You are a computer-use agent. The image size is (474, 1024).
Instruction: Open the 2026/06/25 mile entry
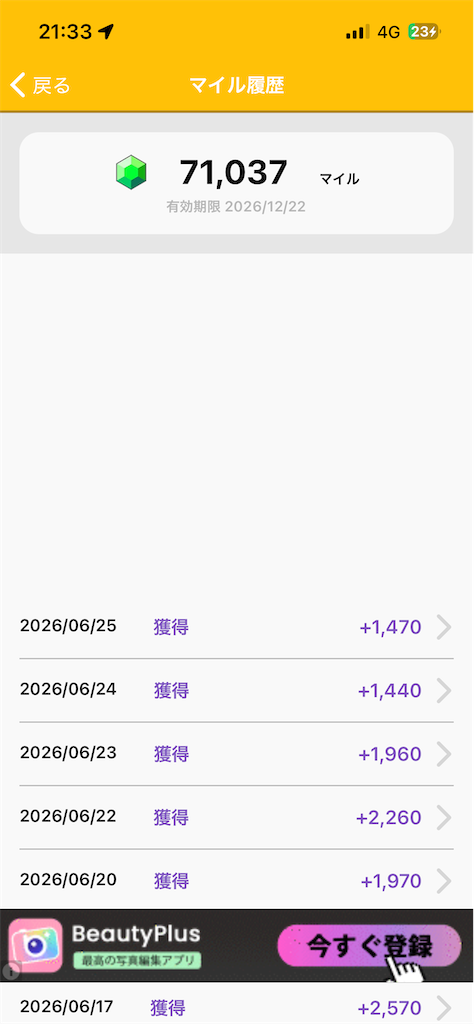[x=236, y=628]
